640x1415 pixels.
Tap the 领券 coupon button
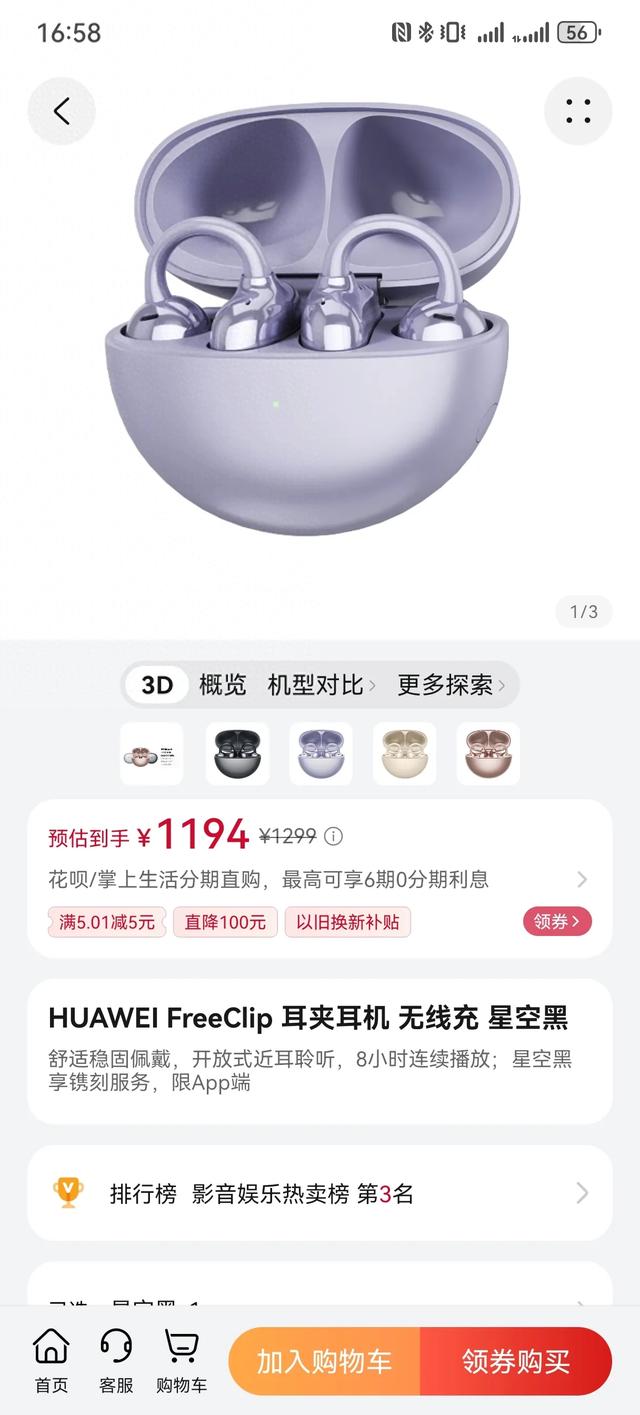(557, 922)
